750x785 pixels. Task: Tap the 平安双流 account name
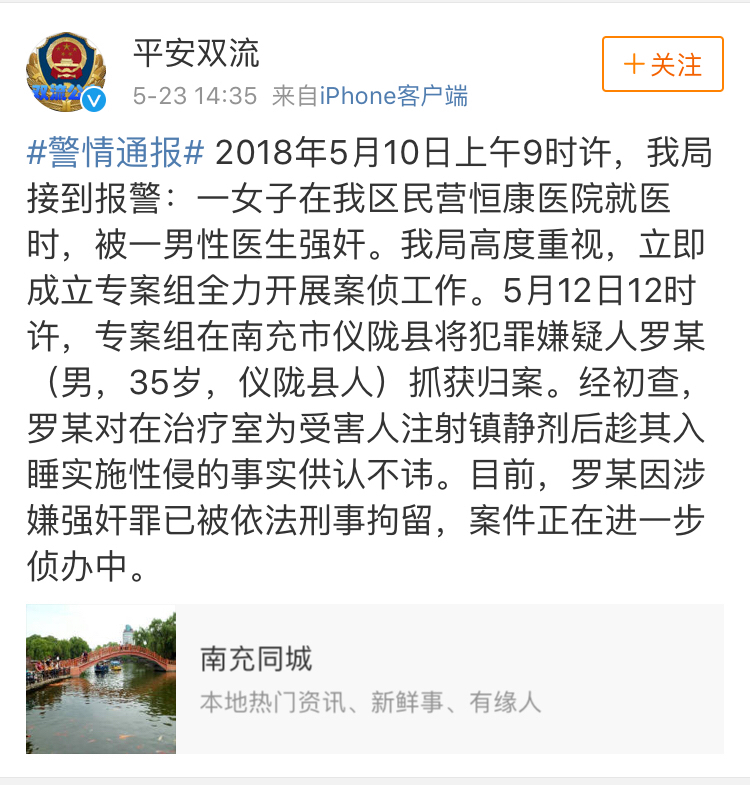(196, 53)
